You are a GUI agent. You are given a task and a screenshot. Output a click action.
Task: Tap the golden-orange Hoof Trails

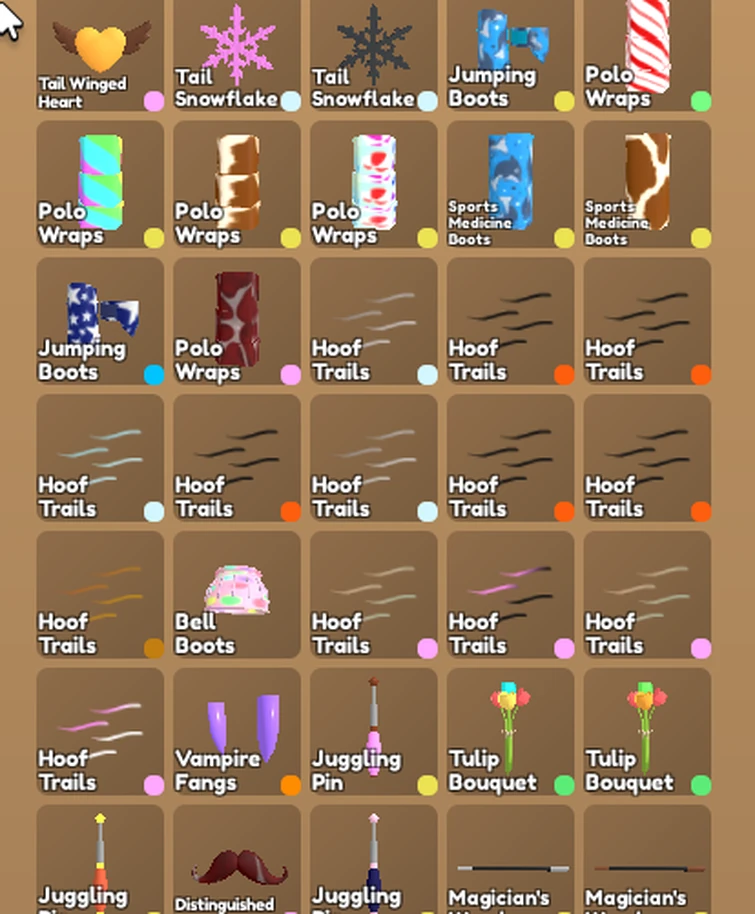[100, 595]
